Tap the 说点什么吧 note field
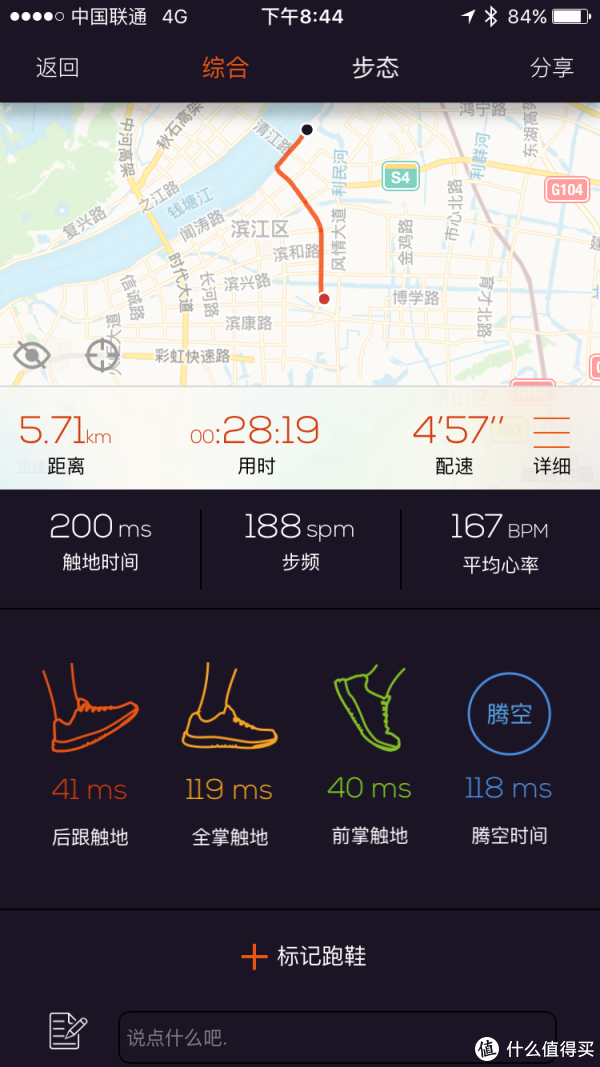The image size is (600, 1067). 337,1037
